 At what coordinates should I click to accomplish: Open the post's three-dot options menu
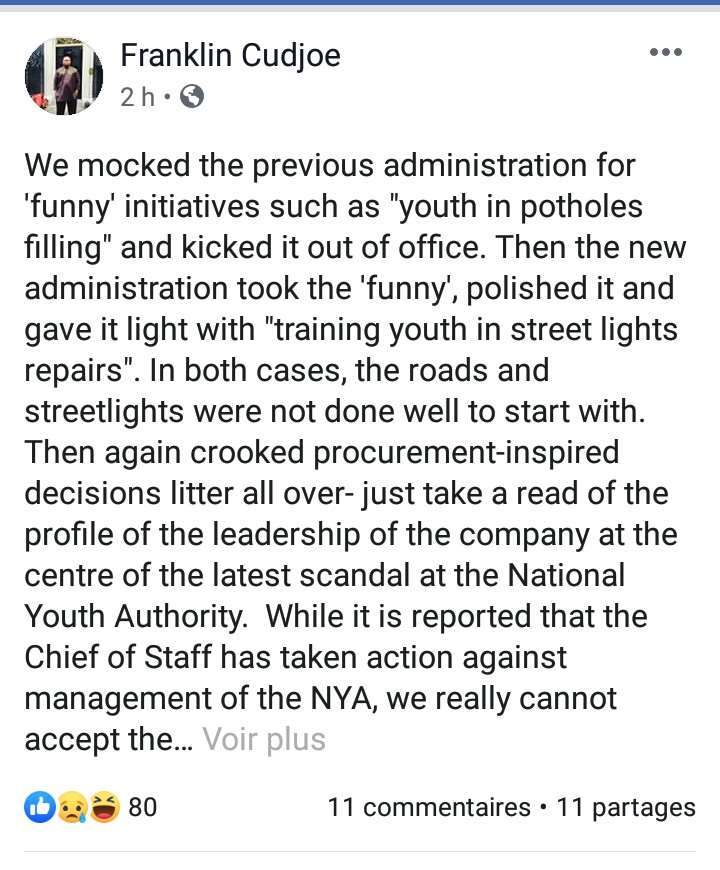pyautogui.click(x=665, y=53)
